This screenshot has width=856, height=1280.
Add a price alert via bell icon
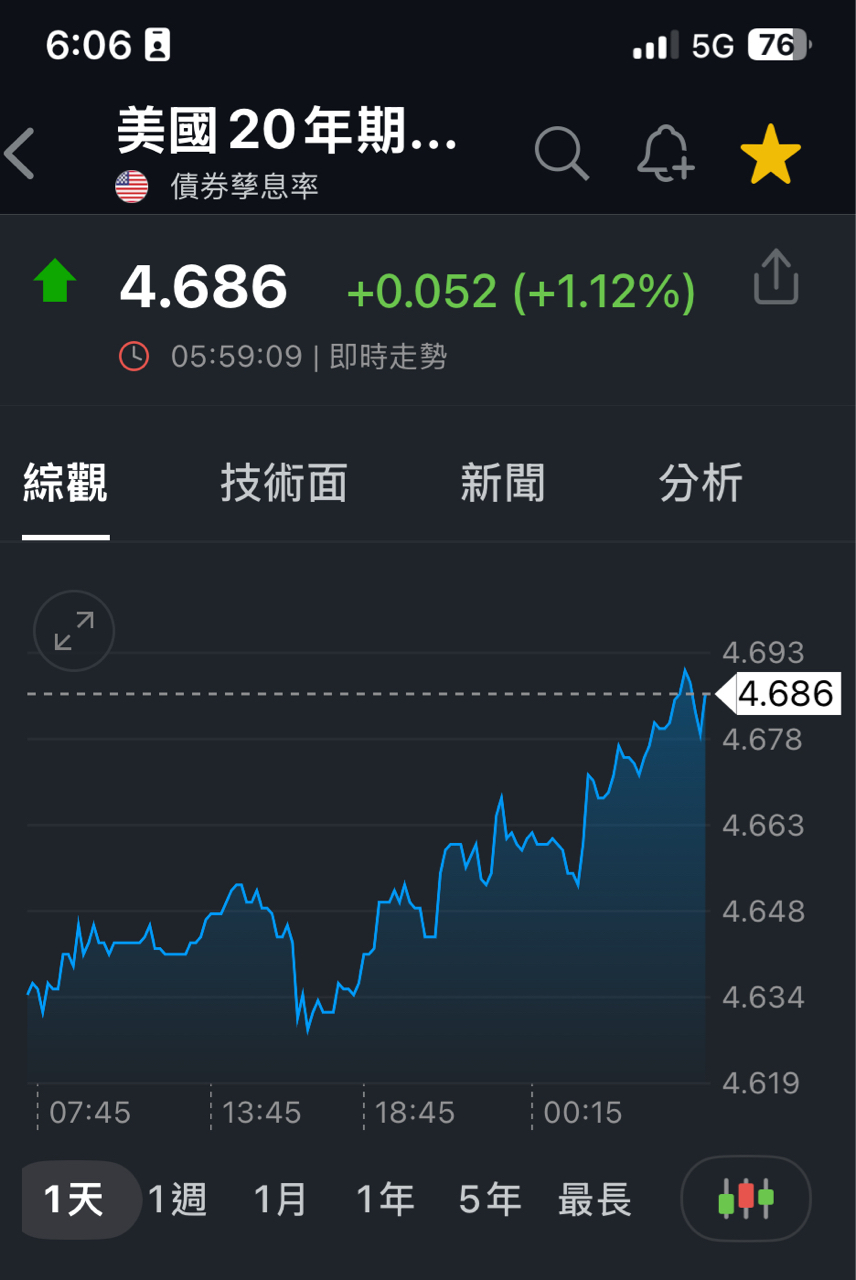click(665, 155)
